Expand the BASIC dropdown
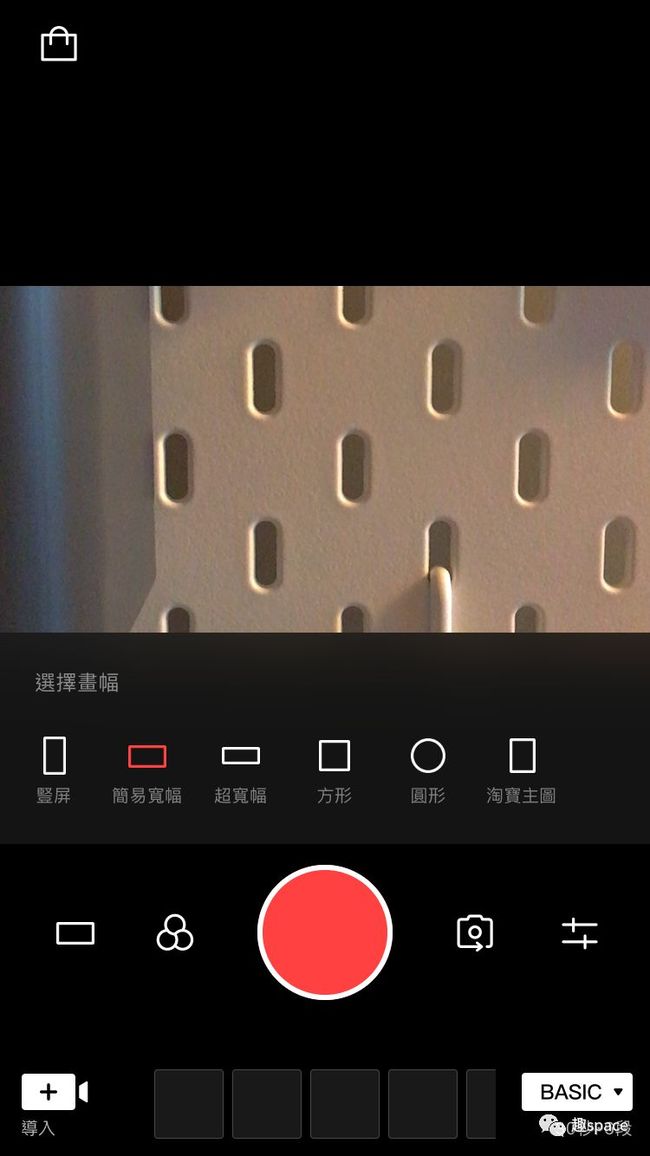 pyautogui.click(x=577, y=1092)
